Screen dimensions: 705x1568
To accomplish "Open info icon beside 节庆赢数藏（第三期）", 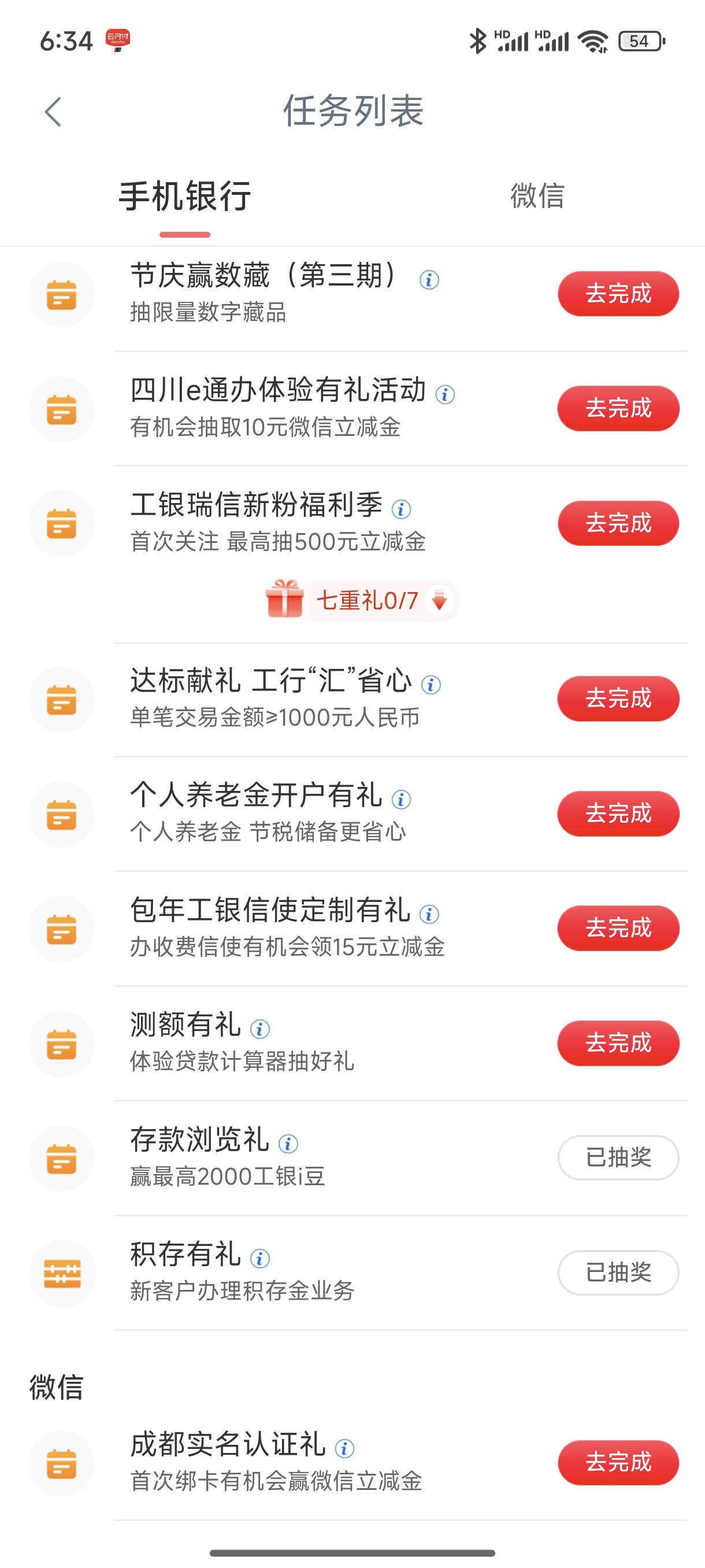I will tap(429, 280).
